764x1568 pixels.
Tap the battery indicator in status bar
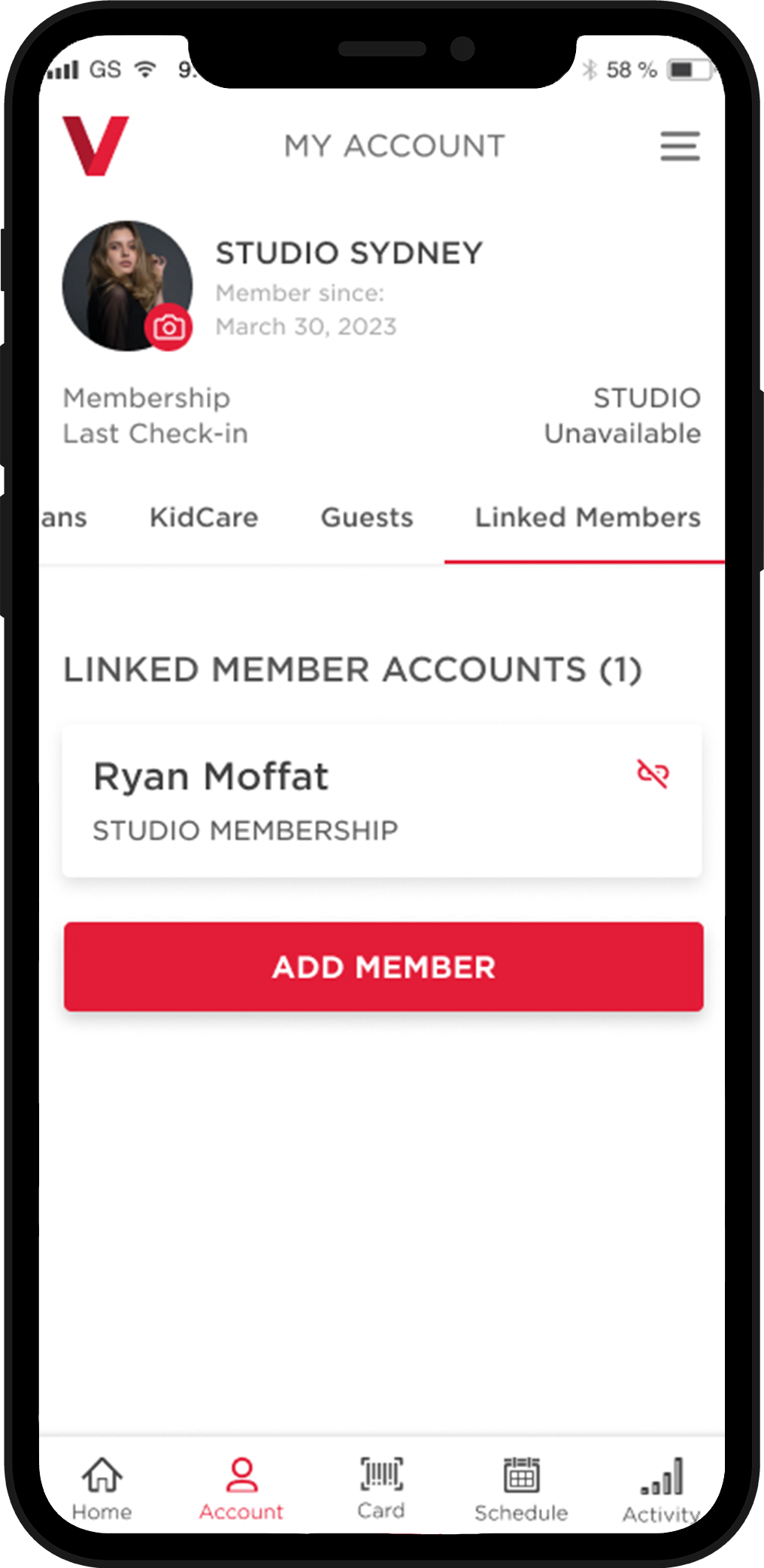coord(687,70)
